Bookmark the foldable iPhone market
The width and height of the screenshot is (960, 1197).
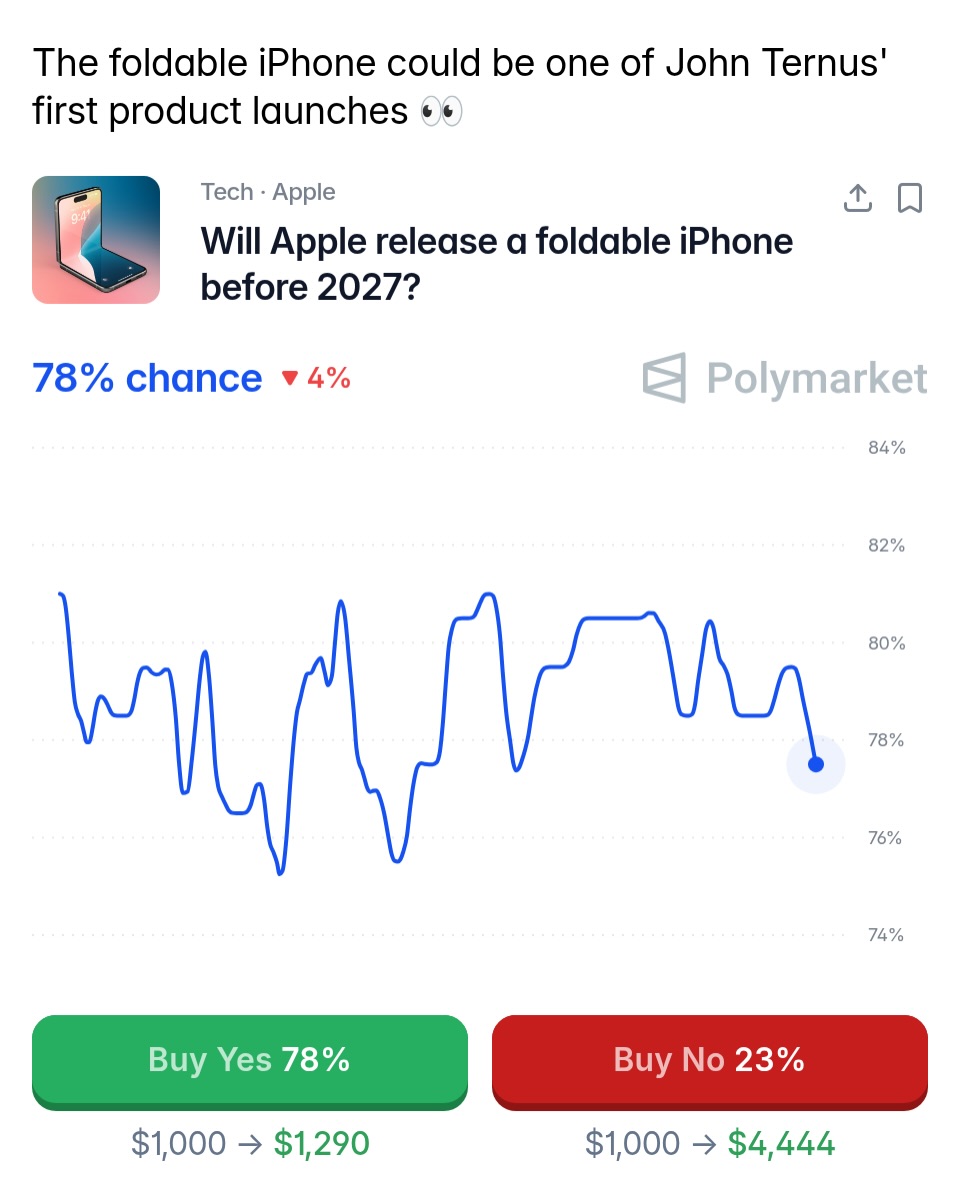pos(910,198)
